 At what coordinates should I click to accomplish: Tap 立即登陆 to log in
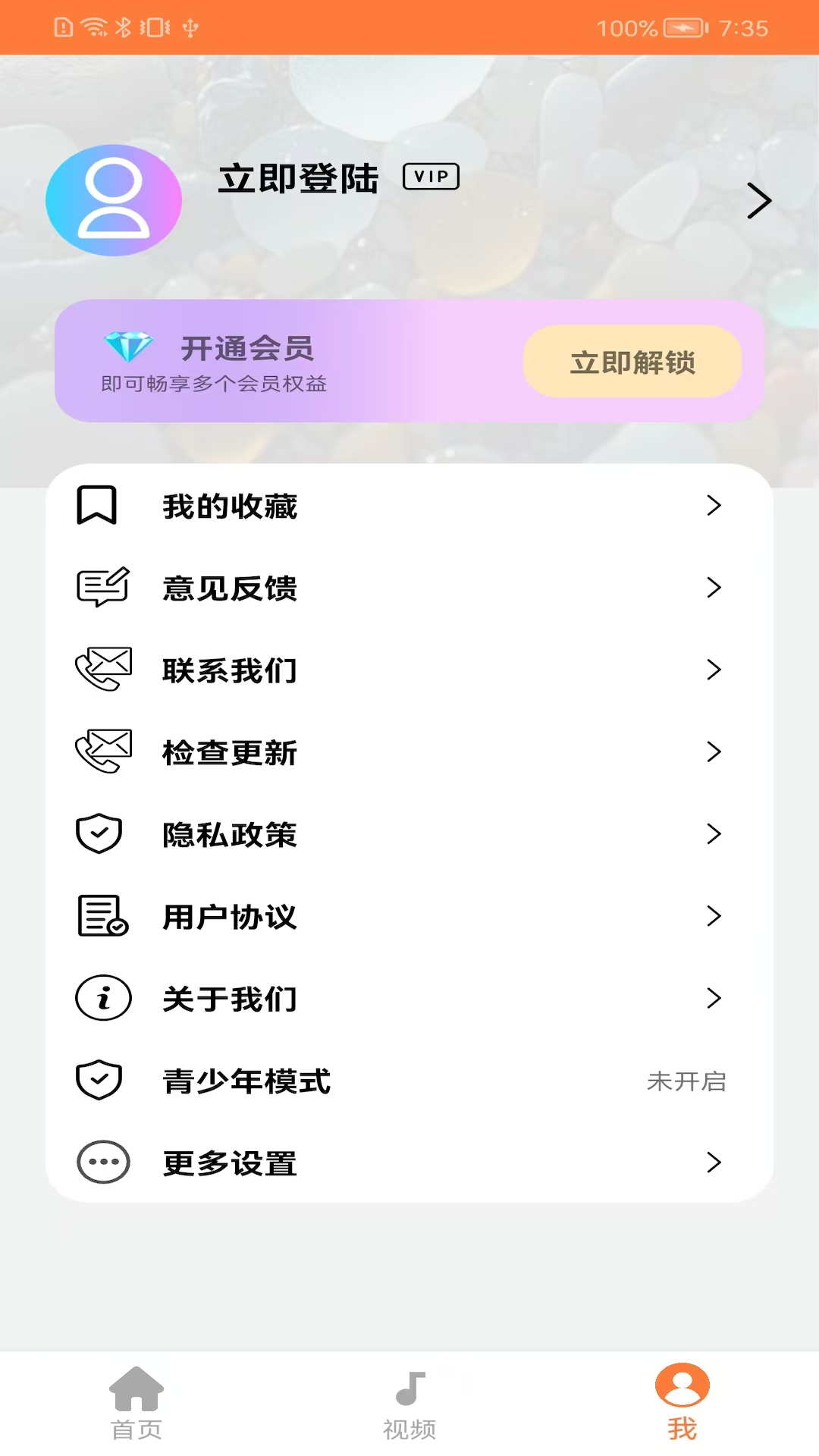[298, 179]
